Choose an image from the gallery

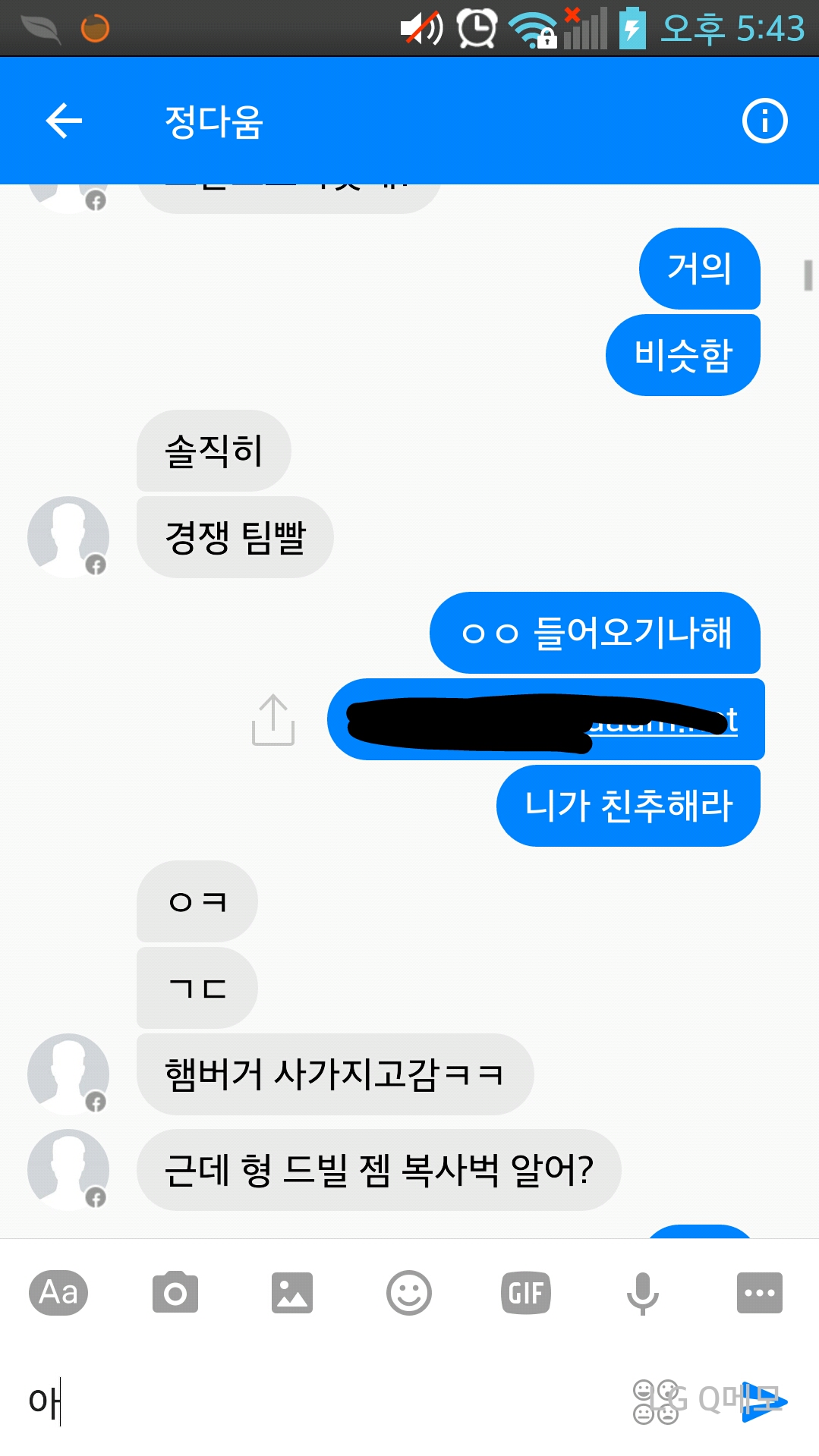(x=292, y=1292)
